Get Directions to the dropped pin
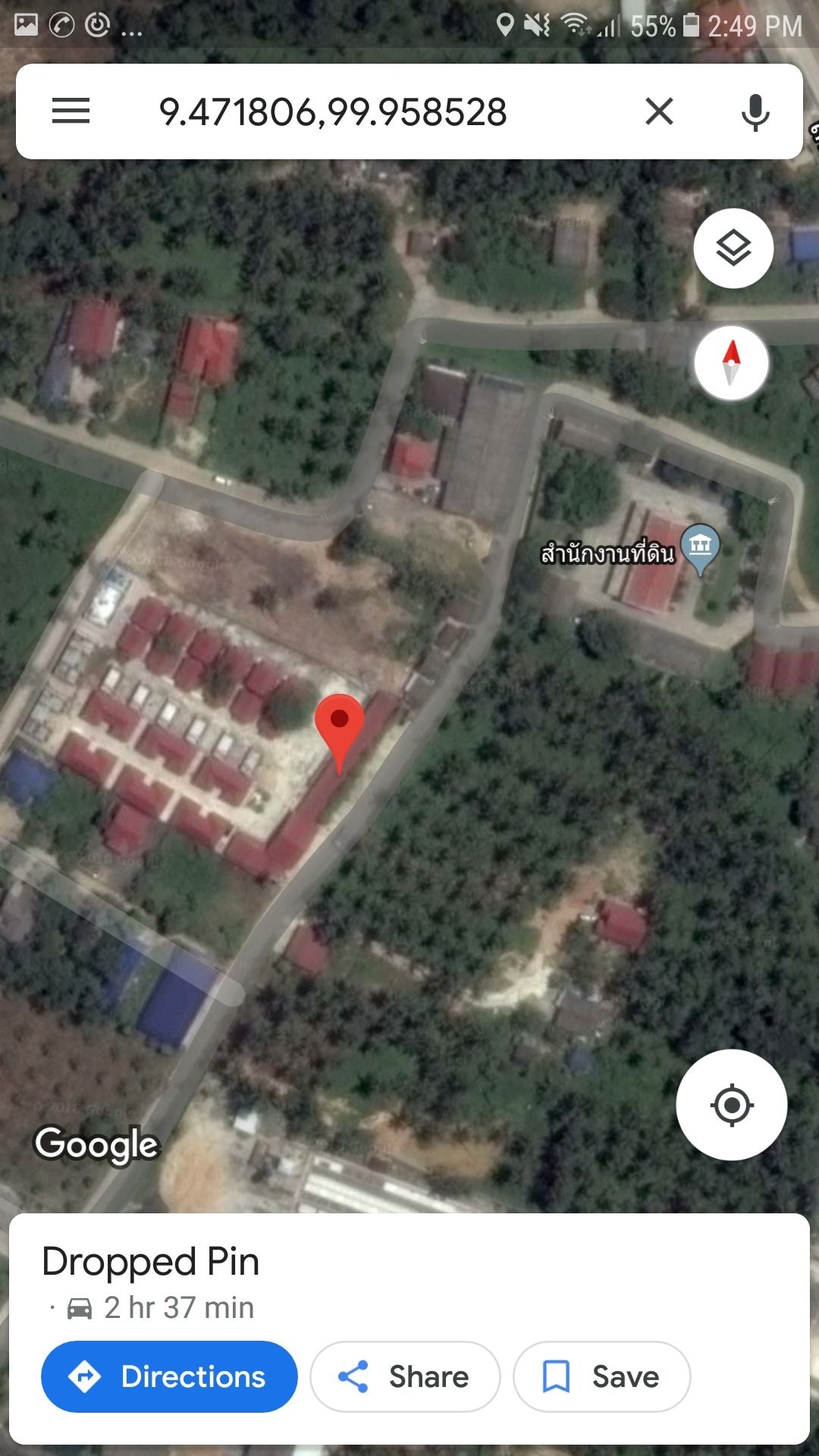The height and width of the screenshot is (1456, 819). [169, 1376]
